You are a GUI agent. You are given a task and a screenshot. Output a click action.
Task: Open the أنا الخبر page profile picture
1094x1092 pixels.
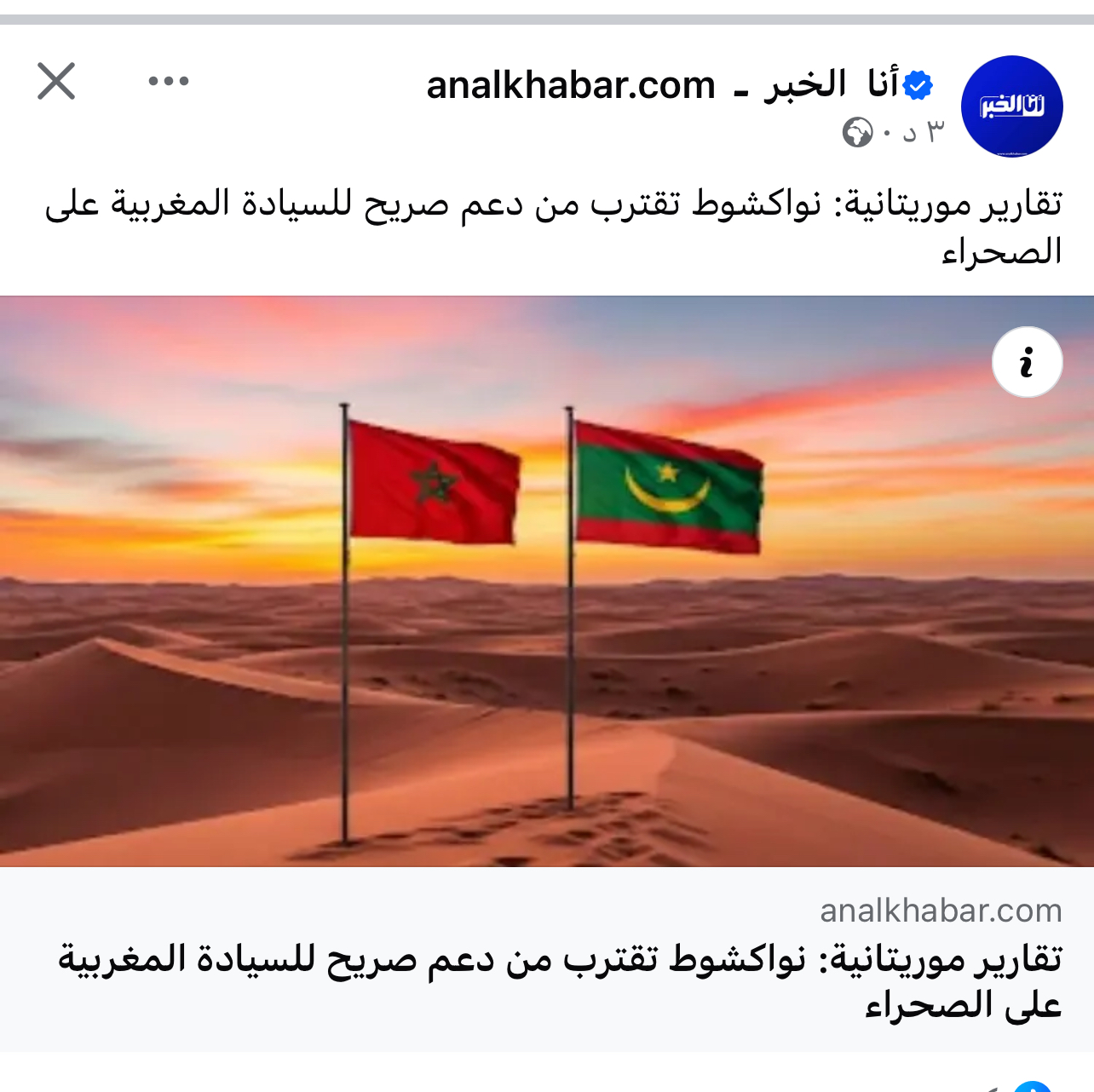1011,106
